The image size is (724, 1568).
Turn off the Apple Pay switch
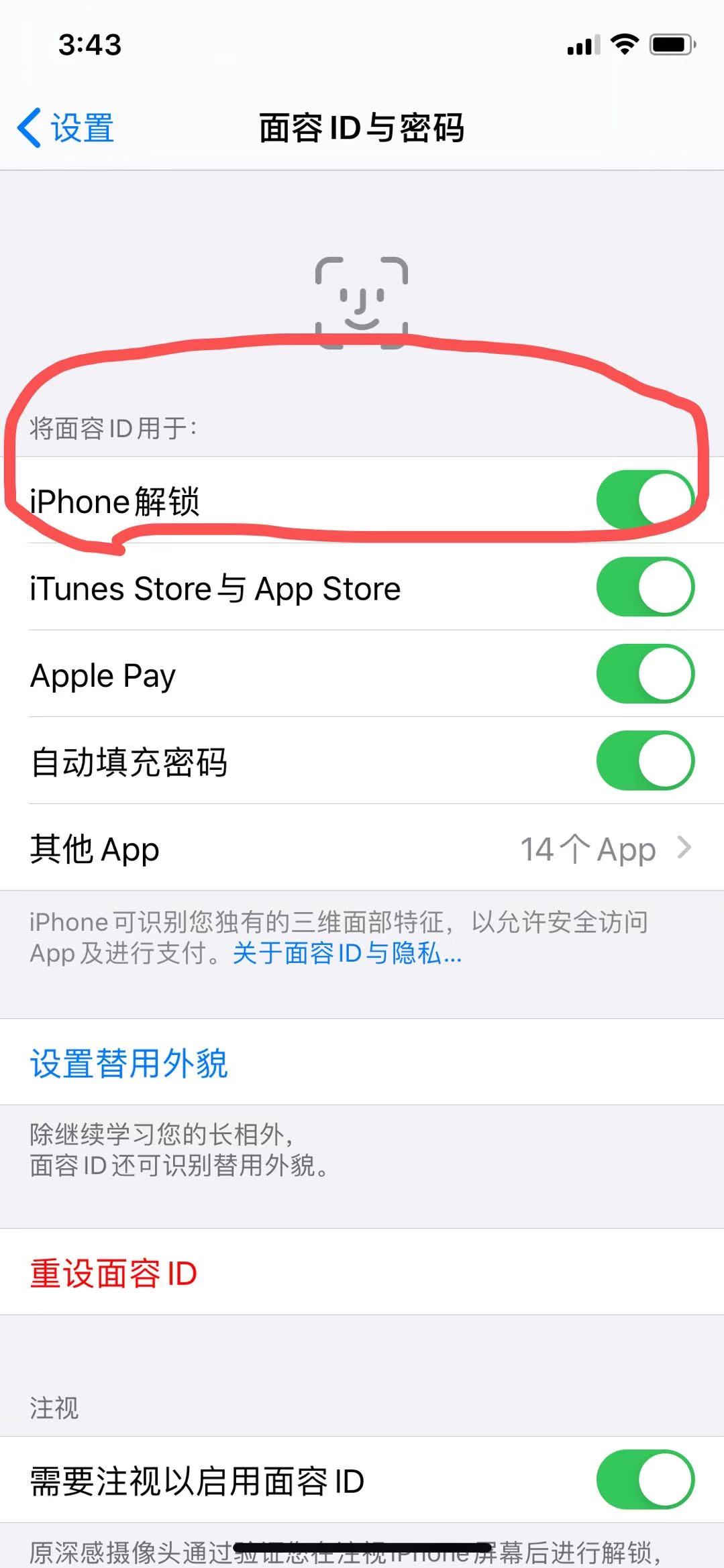click(645, 673)
